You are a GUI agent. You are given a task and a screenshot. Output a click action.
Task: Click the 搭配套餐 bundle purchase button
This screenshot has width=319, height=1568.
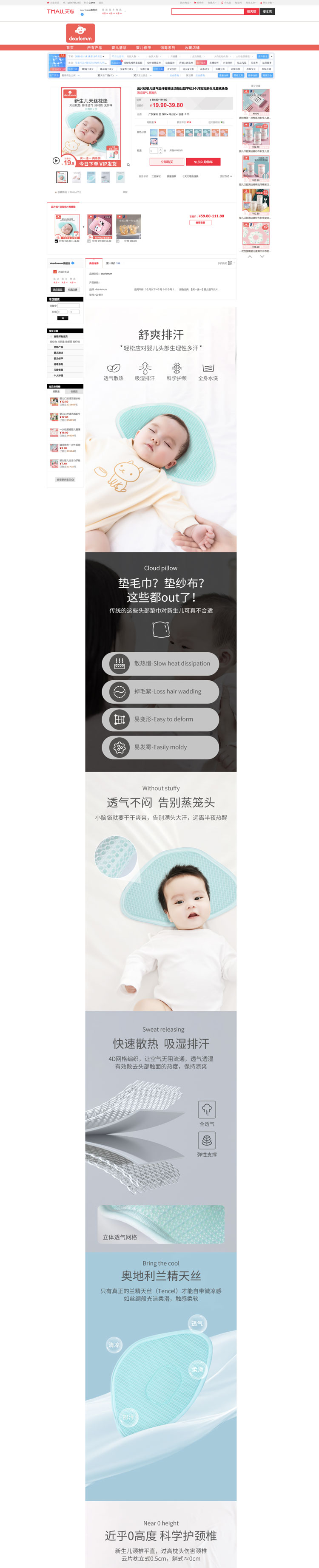[x=200, y=222]
